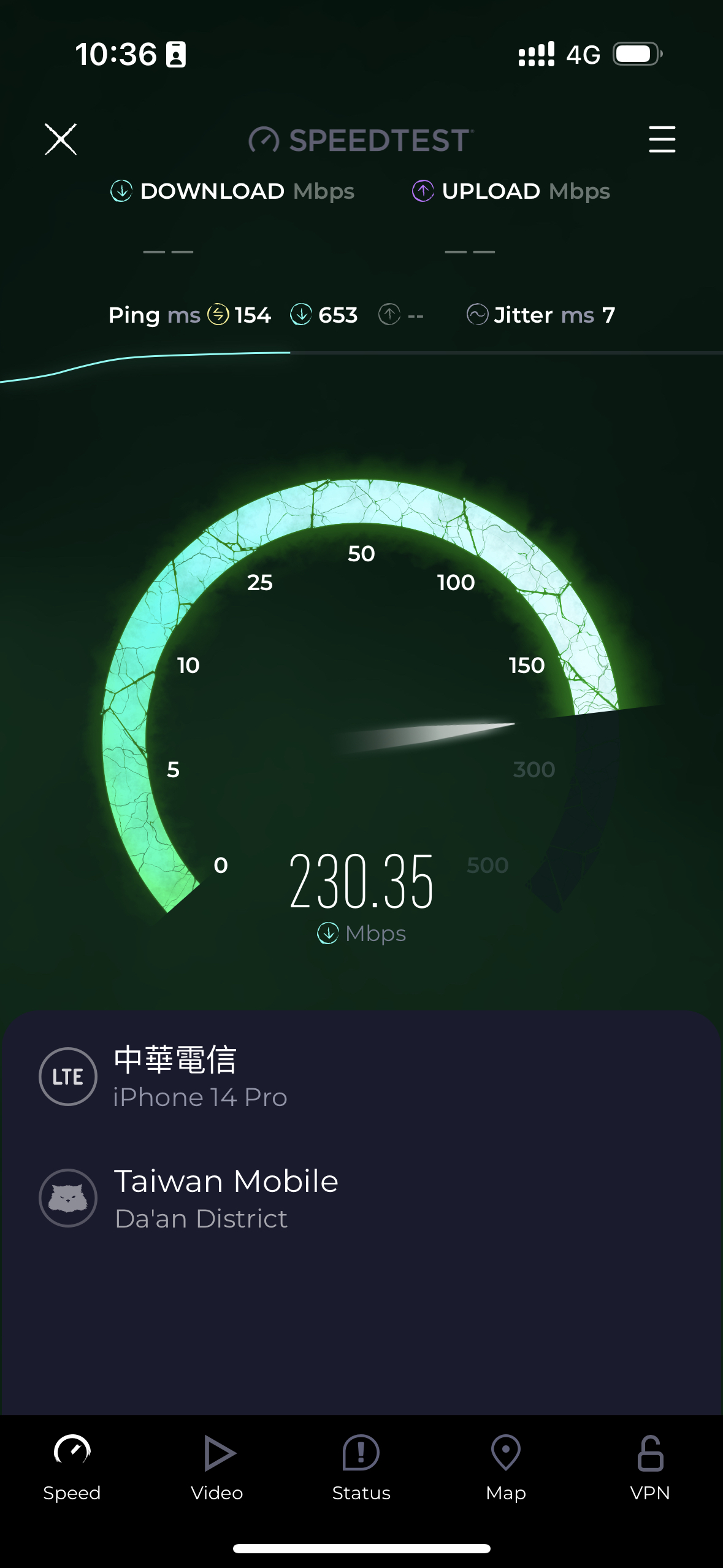723x1568 pixels.
Task: Switch to the Speed tab
Action: tap(72, 1467)
